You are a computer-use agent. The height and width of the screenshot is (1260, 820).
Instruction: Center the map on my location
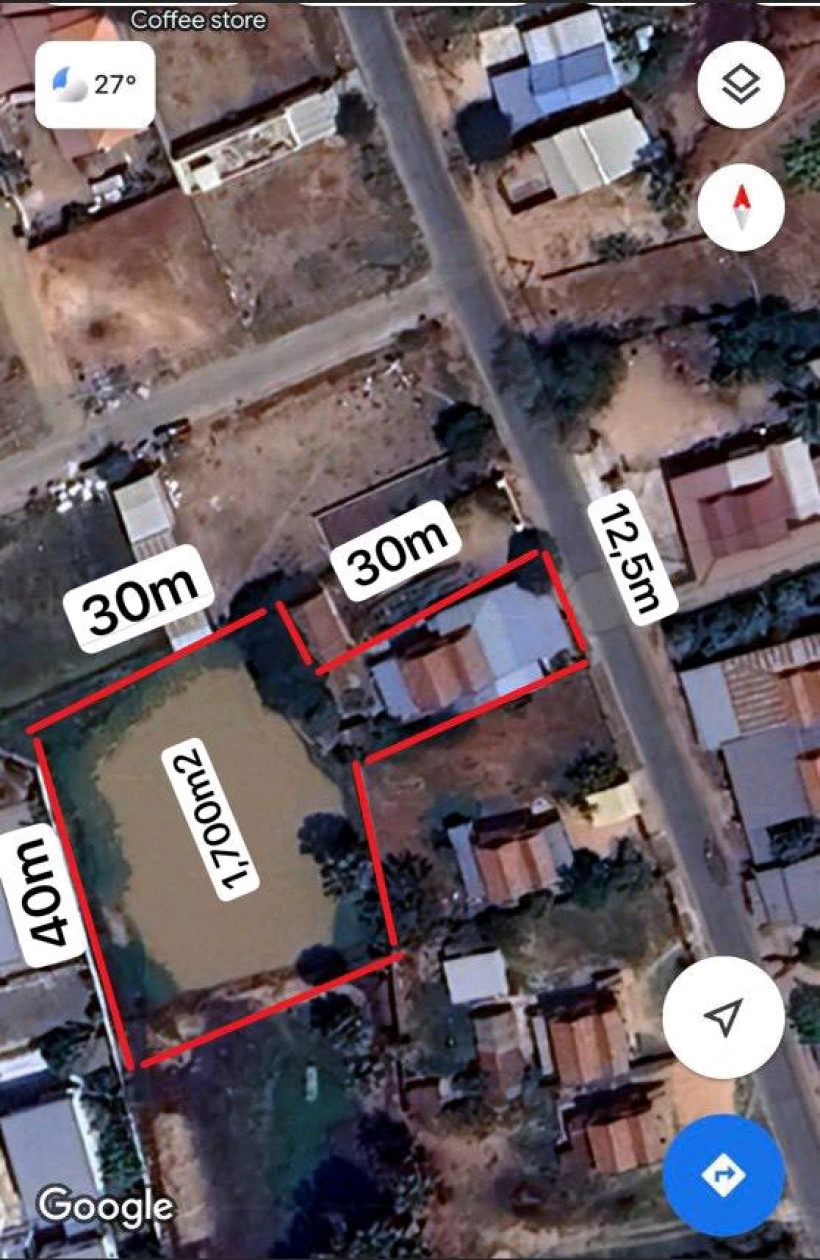[722, 1017]
